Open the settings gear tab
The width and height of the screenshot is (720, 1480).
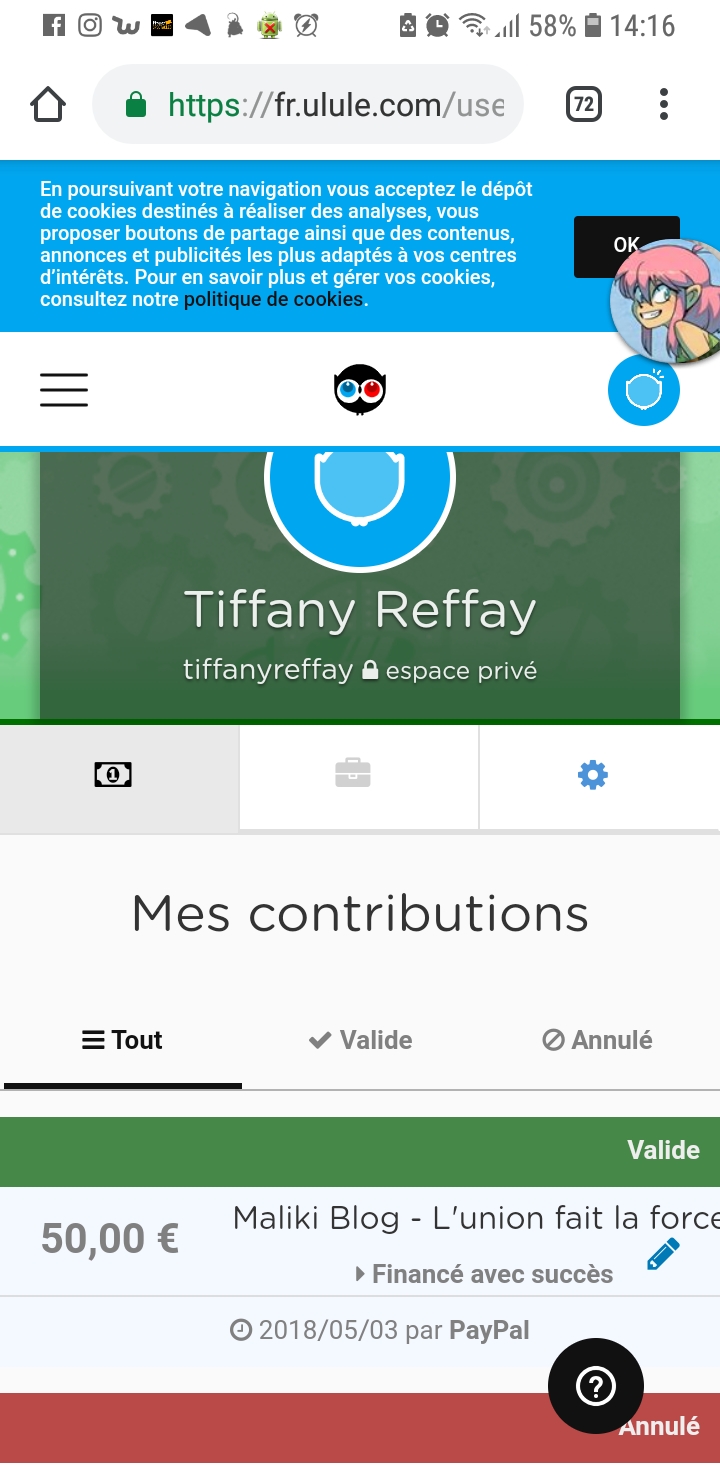pyautogui.click(x=593, y=775)
